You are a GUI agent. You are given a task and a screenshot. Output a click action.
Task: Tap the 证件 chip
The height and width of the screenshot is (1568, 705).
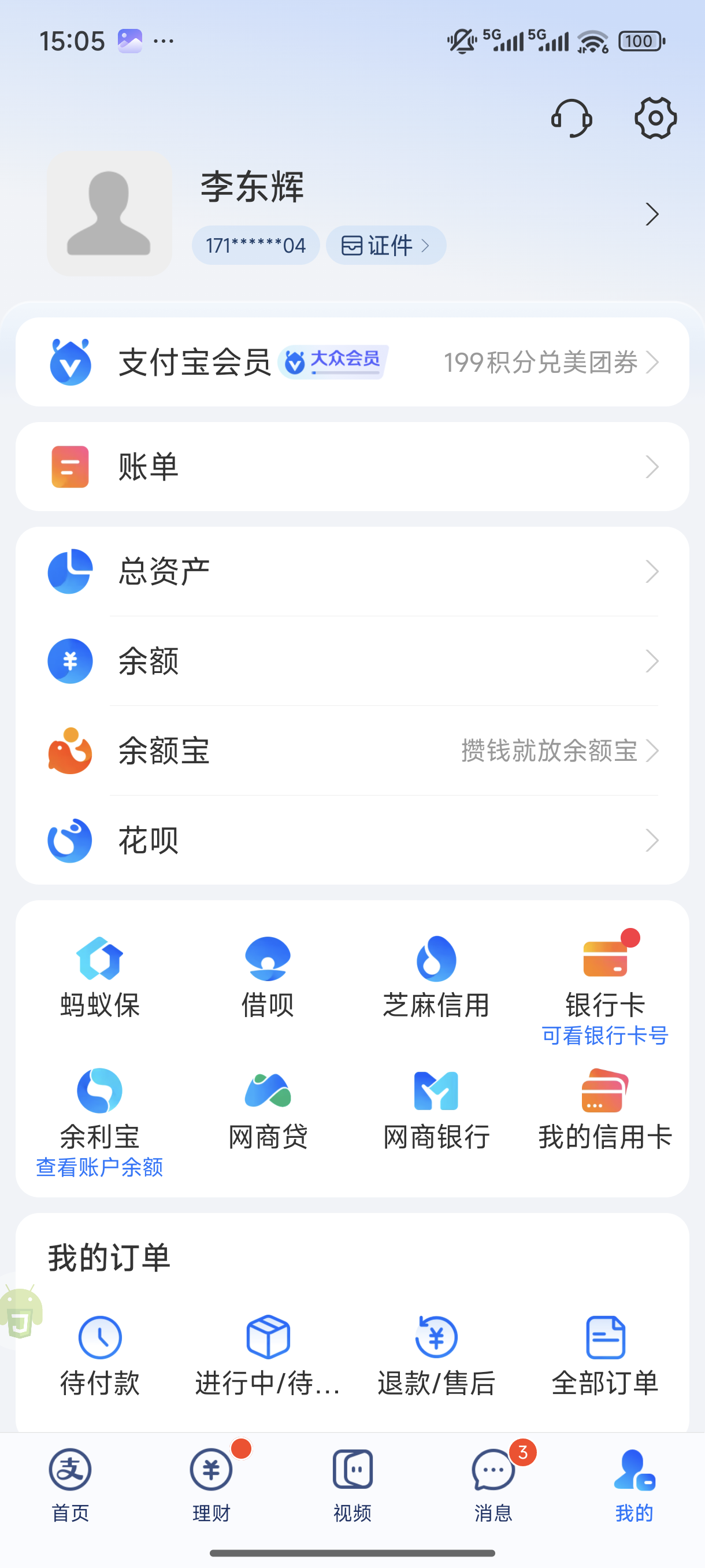(x=385, y=245)
